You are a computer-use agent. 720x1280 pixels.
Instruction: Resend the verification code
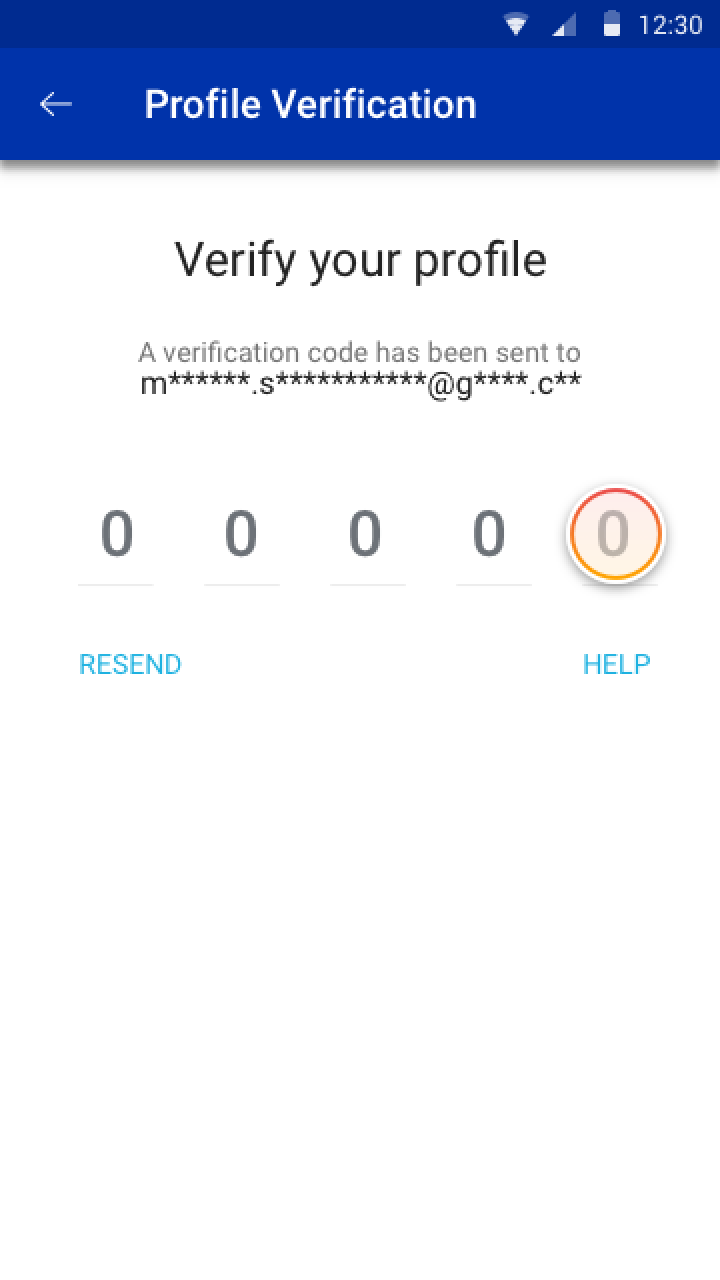click(130, 665)
